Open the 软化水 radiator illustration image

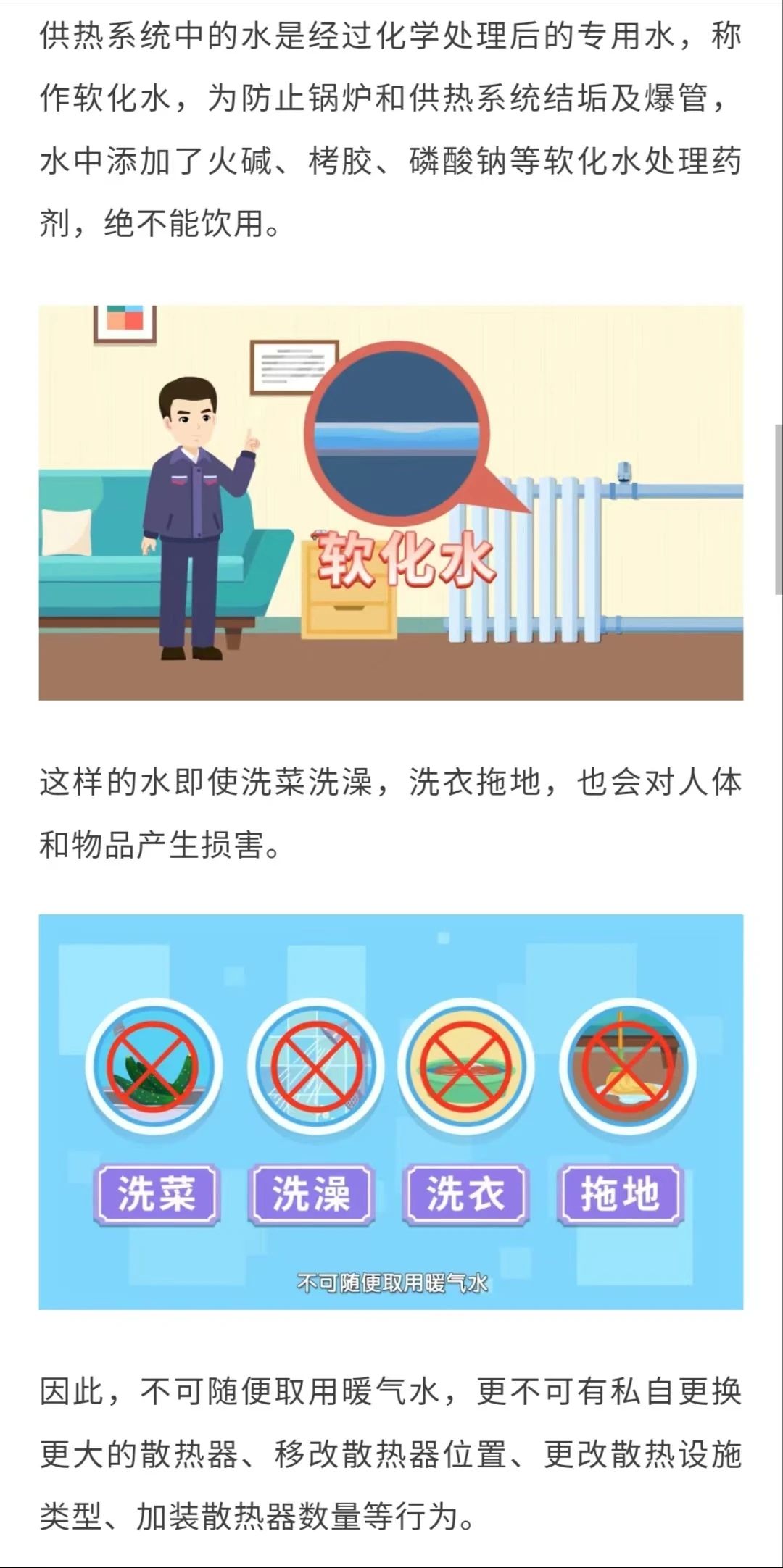pyautogui.click(x=391, y=502)
